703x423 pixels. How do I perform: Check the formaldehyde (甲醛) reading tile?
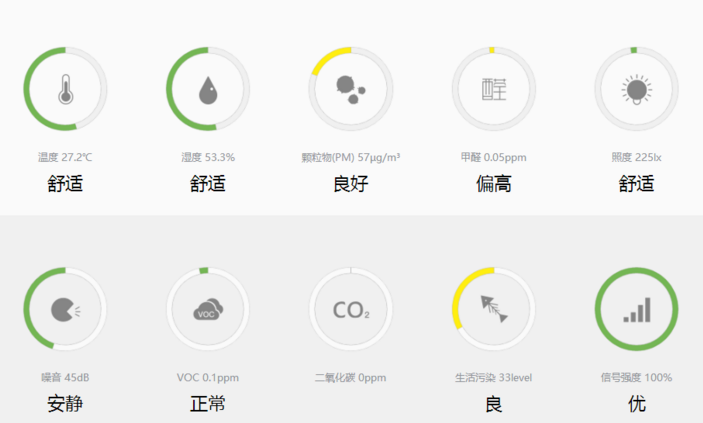pyautogui.click(x=494, y=89)
